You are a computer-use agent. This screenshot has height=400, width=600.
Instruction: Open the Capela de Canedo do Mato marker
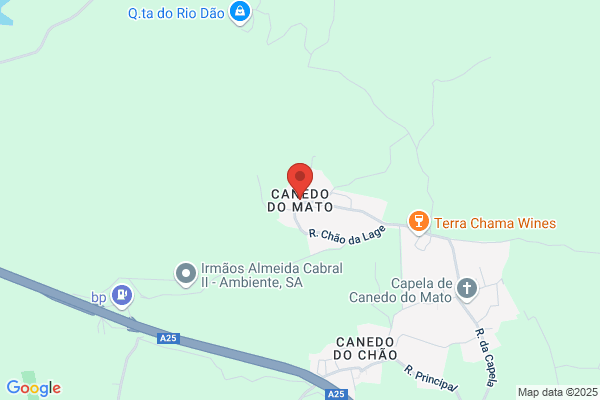467,289
